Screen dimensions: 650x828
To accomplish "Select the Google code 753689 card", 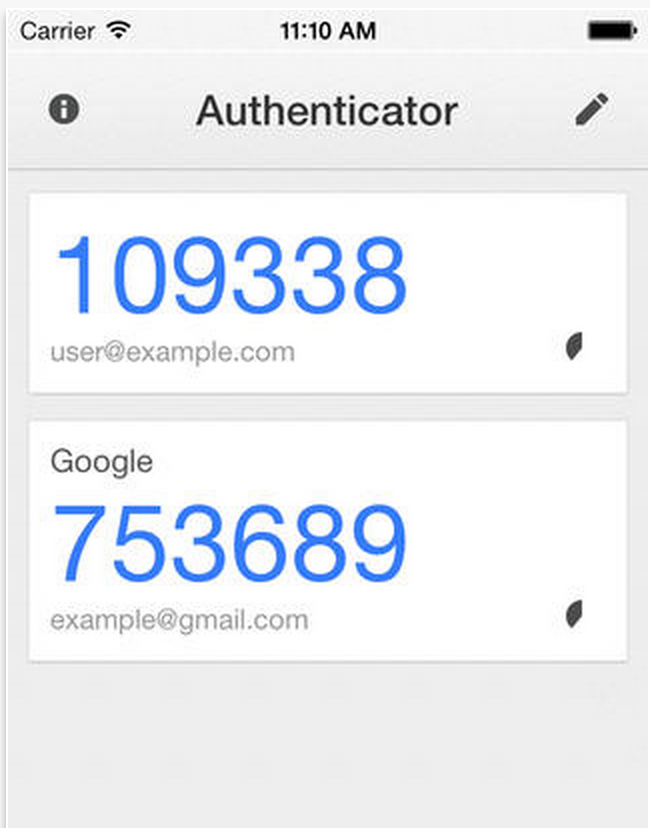I will tap(230, 543).
